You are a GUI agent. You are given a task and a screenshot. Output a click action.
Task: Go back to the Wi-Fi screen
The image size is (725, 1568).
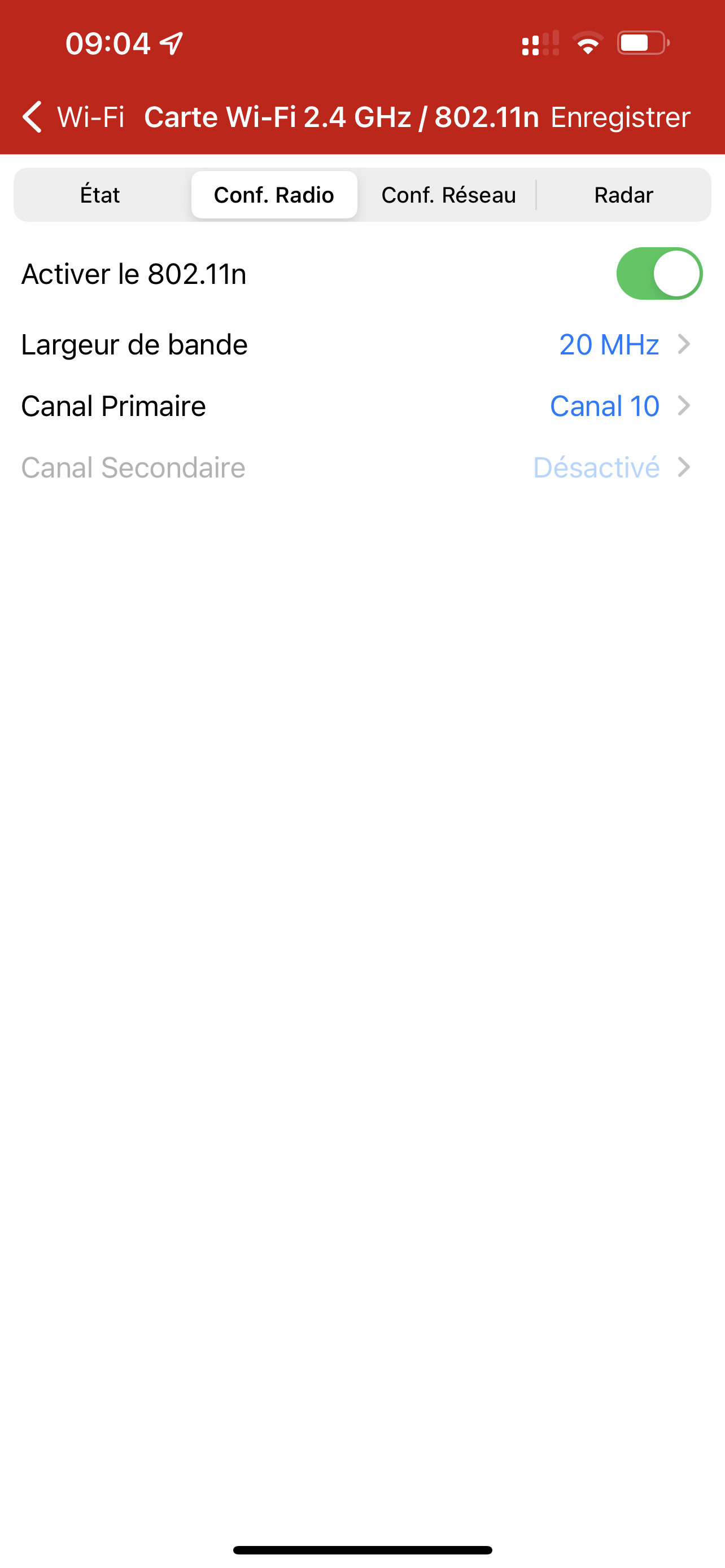pyautogui.click(x=73, y=116)
